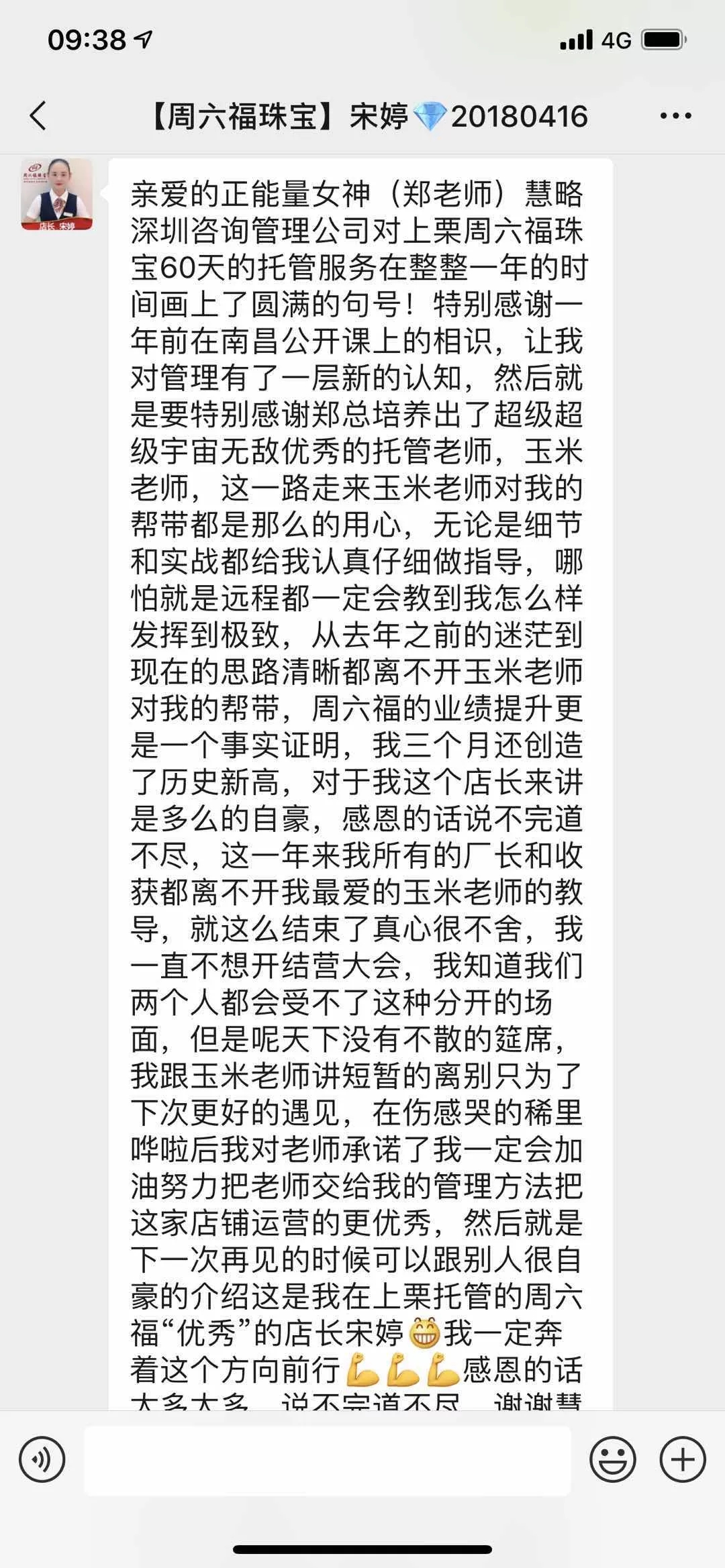Viewport: 725px width, 1568px height.
Task: Open the chat's three-dot menu
Action: click(x=675, y=115)
